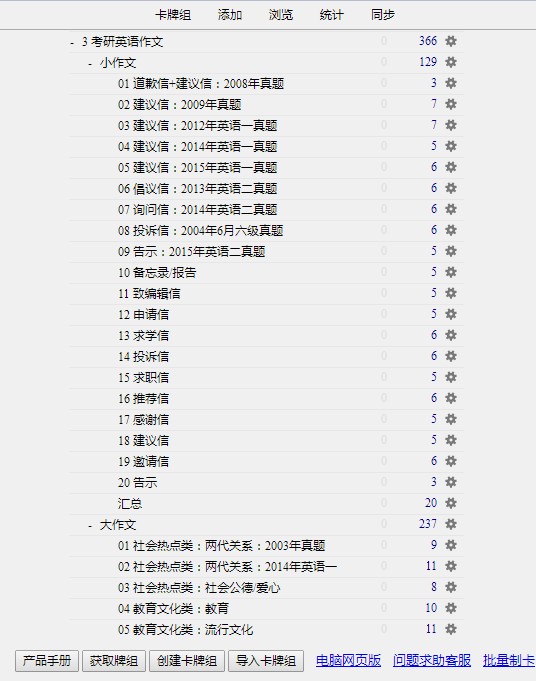Create a new deck with 创建卡牌组
The width and height of the screenshot is (536, 681).
pos(187,661)
